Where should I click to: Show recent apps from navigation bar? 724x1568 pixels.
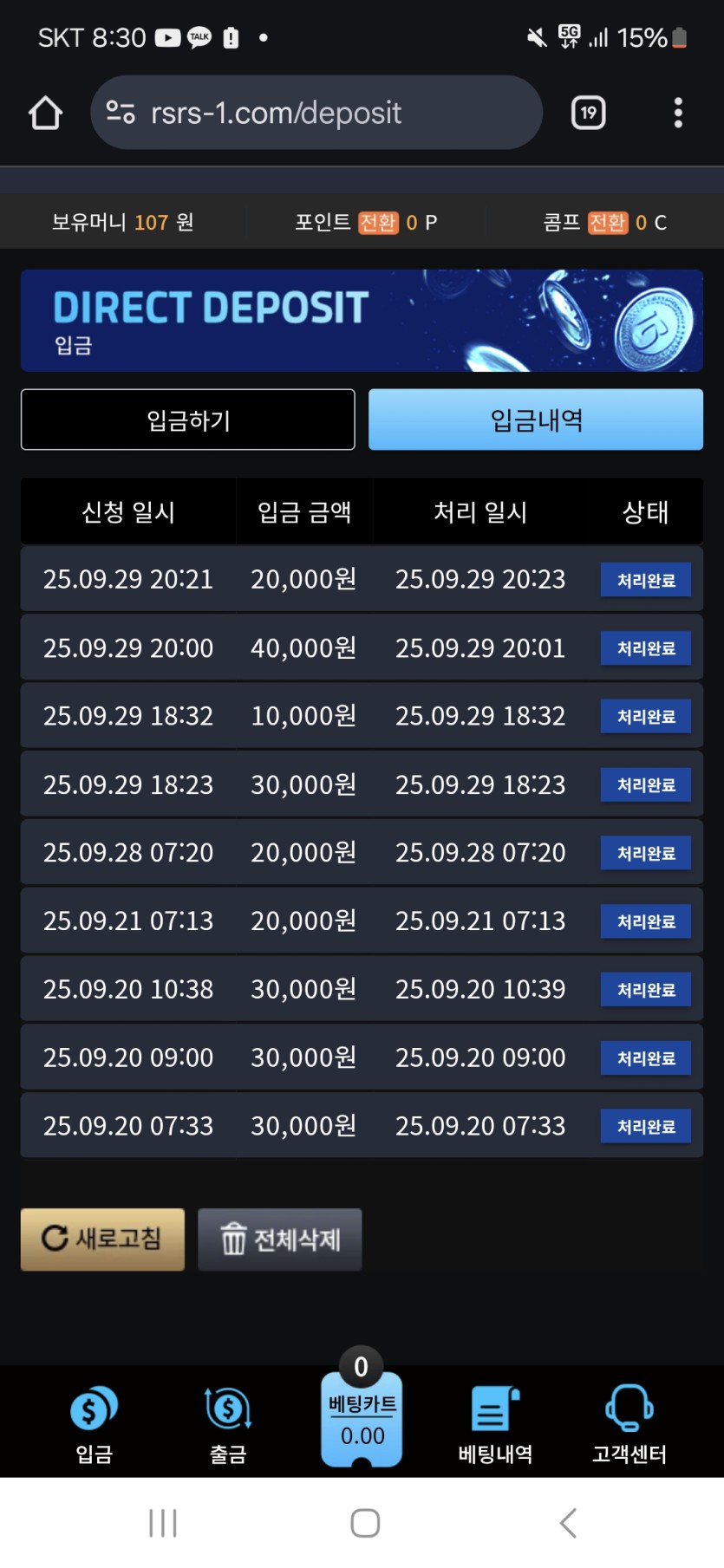[x=163, y=1523]
